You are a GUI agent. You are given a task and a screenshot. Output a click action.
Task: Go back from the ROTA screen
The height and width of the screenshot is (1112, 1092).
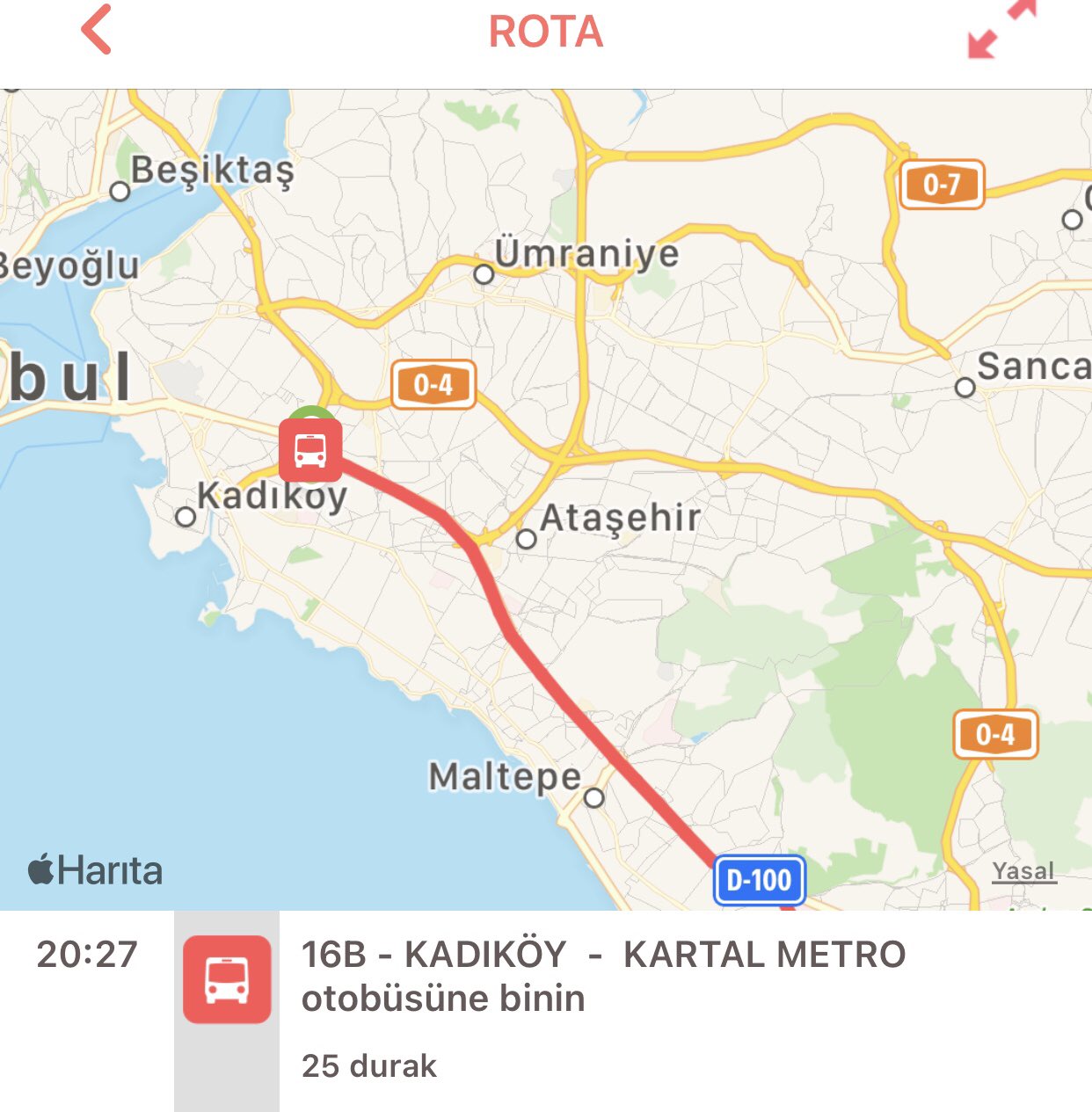coord(97,30)
